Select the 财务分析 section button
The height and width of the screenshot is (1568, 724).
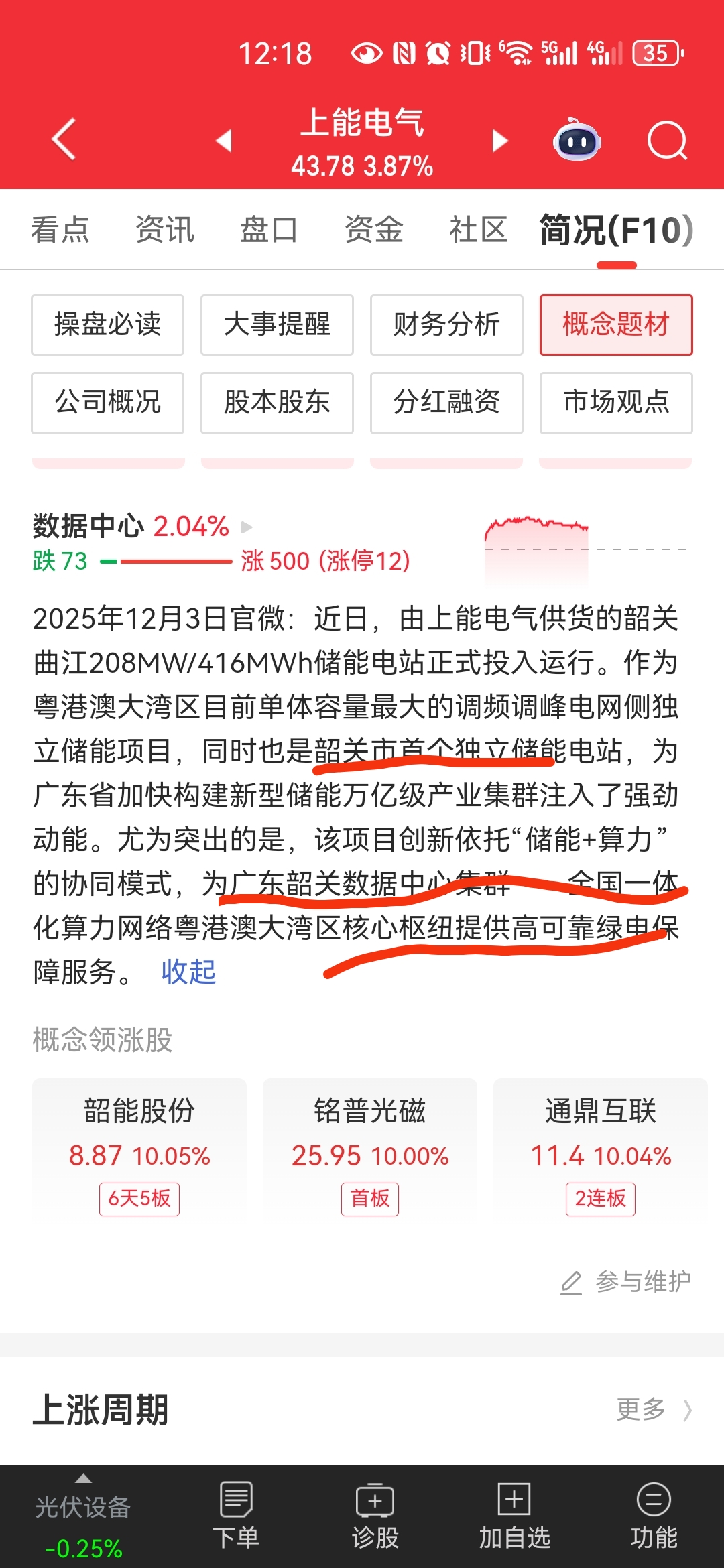446,324
